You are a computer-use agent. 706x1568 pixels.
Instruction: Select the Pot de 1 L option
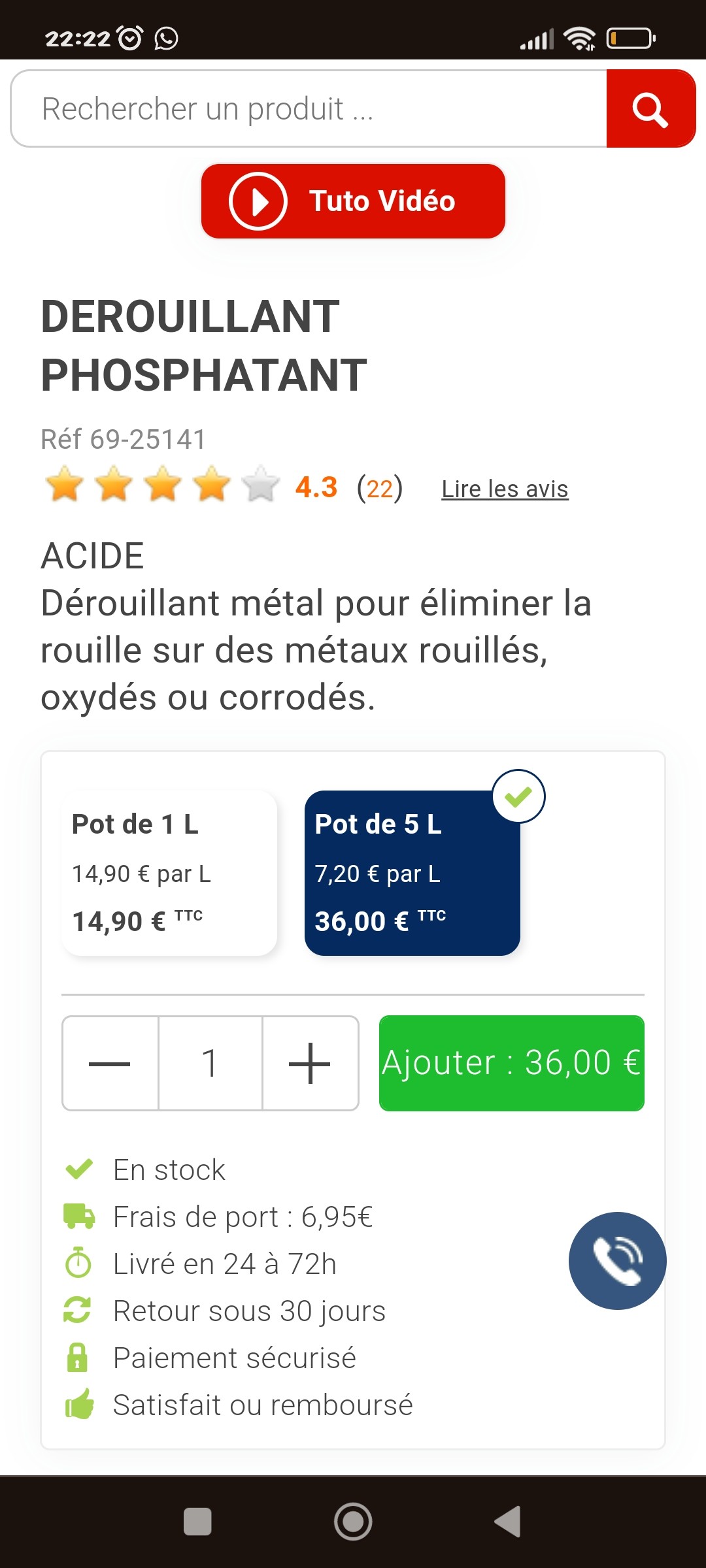(169, 873)
